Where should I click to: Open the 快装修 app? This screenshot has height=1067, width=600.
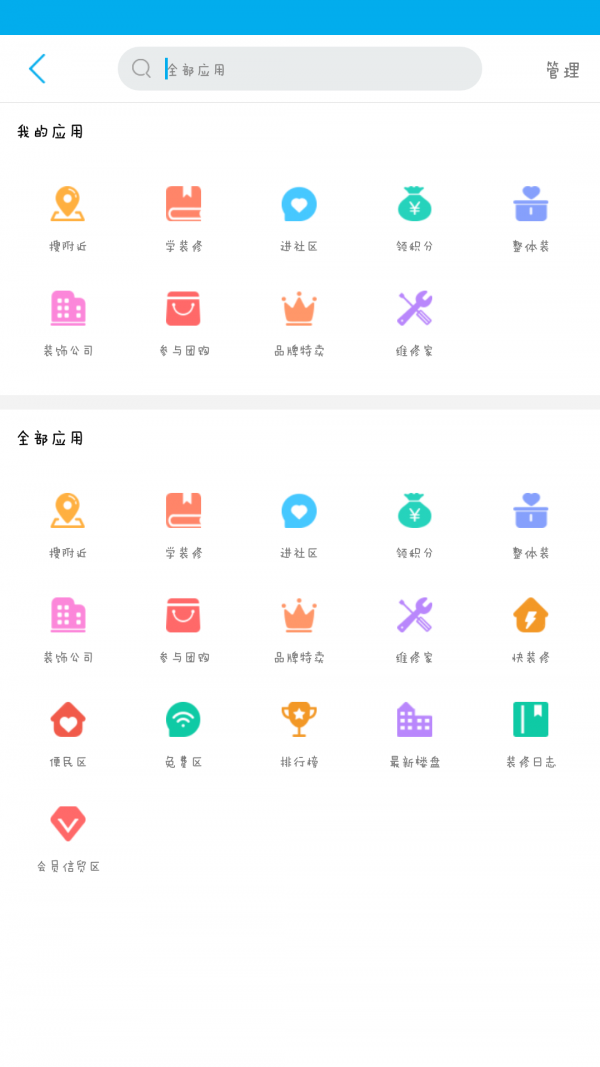(x=530, y=627)
